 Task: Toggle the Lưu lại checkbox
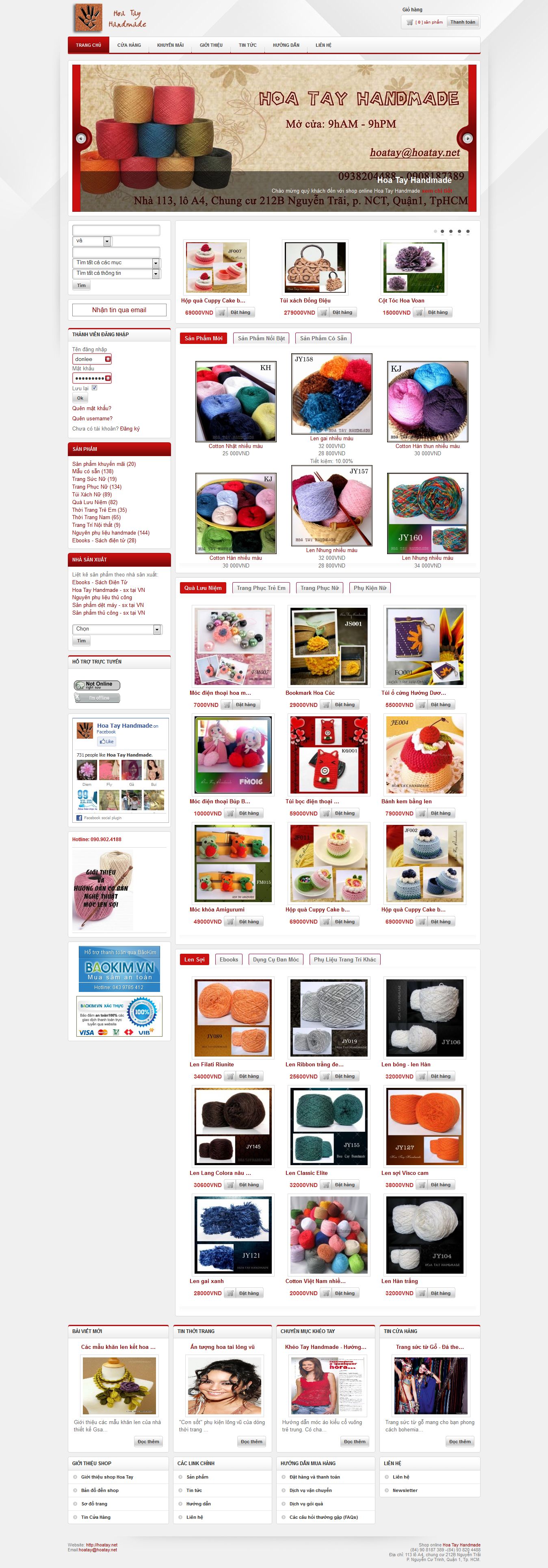pyautogui.click(x=94, y=388)
